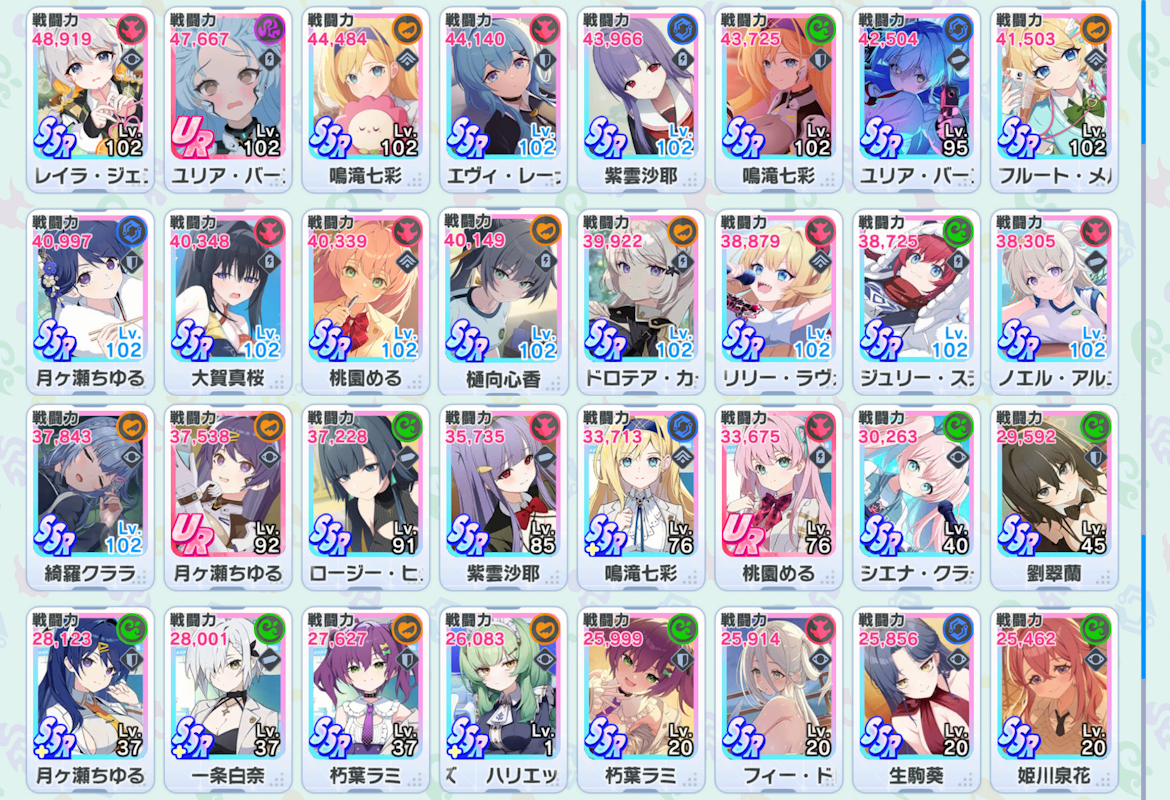Viewport: 1170px width, 800px height.
Task: Select the 劉翠蘭 card
Action: pyautogui.click(x=1054, y=498)
